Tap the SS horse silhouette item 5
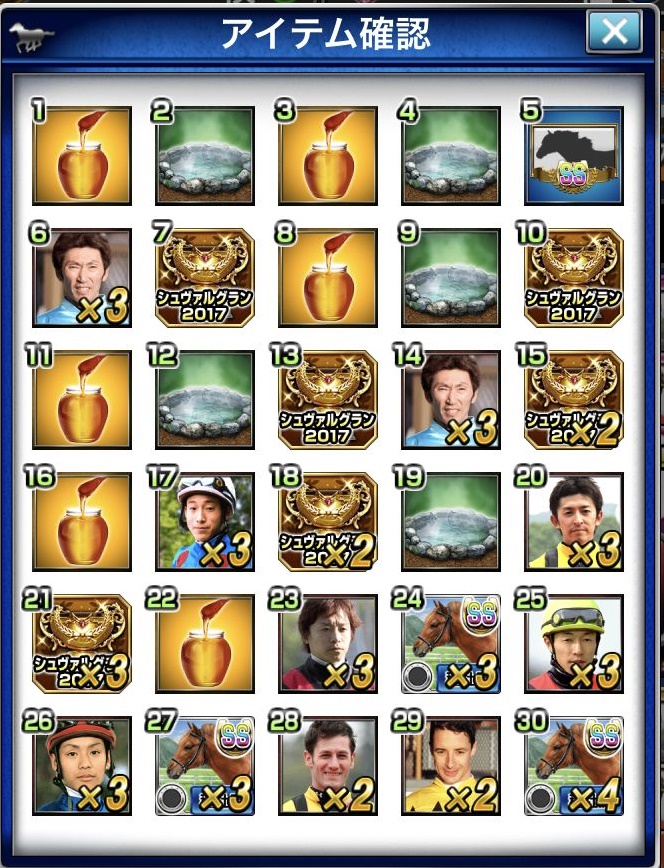 (x=573, y=156)
